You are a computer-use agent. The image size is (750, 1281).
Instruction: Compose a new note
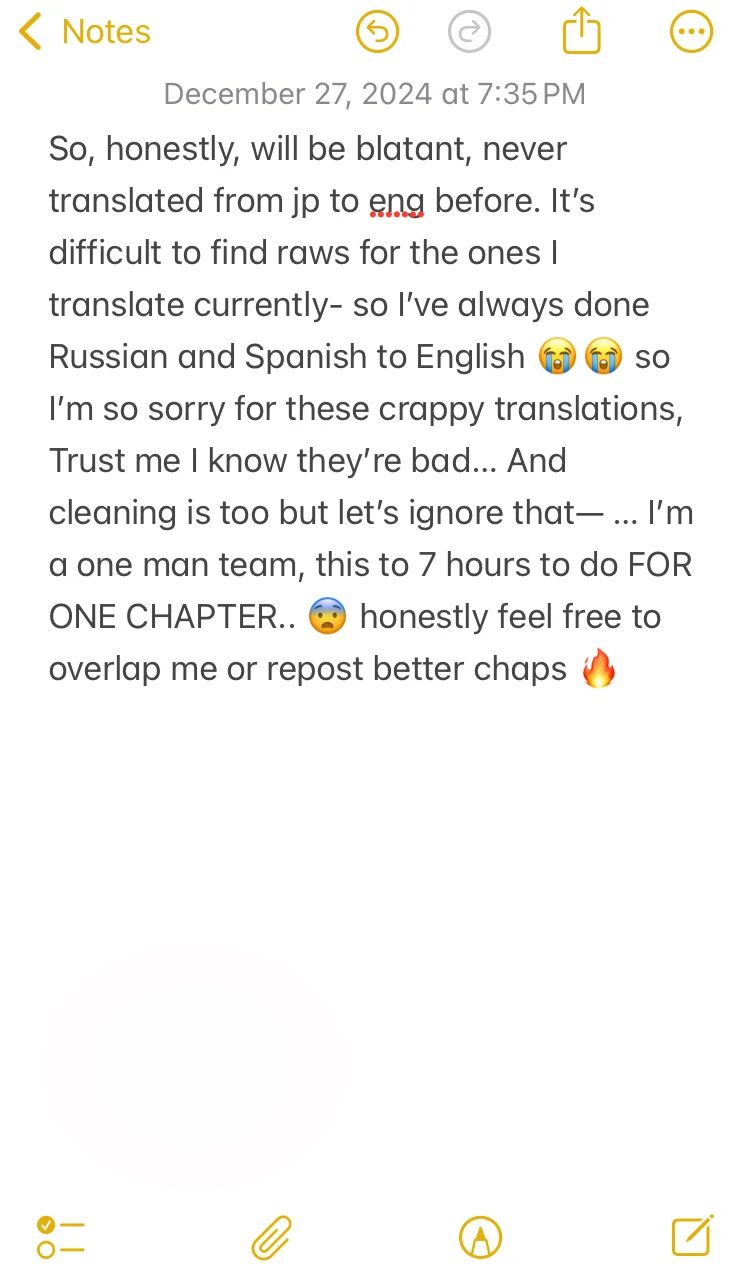[692, 1236]
